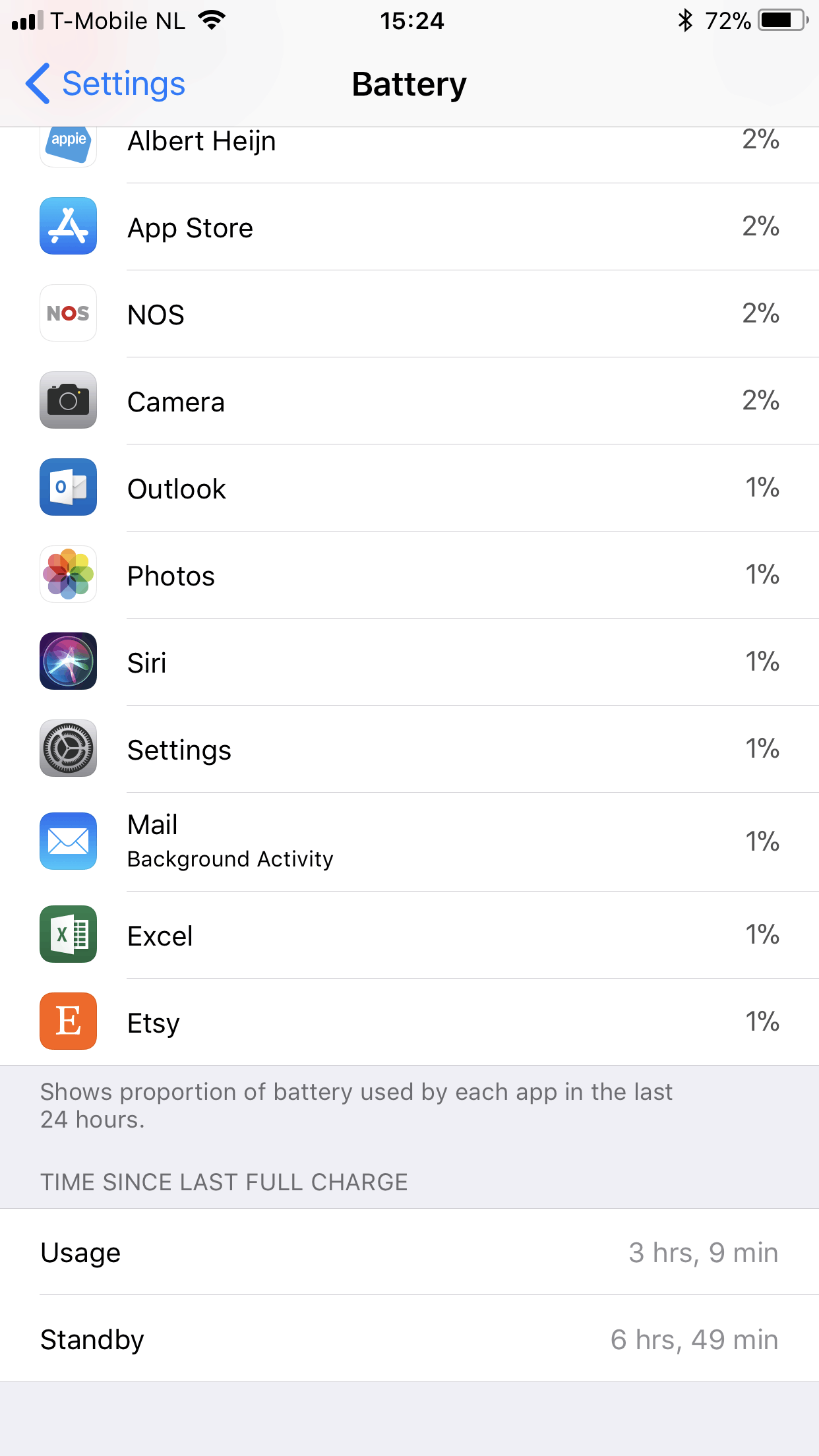Tap the Excel battery usage row
The width and height of the screenshot is (819, 1456).
pyautogui.click(x=409, y=936)
